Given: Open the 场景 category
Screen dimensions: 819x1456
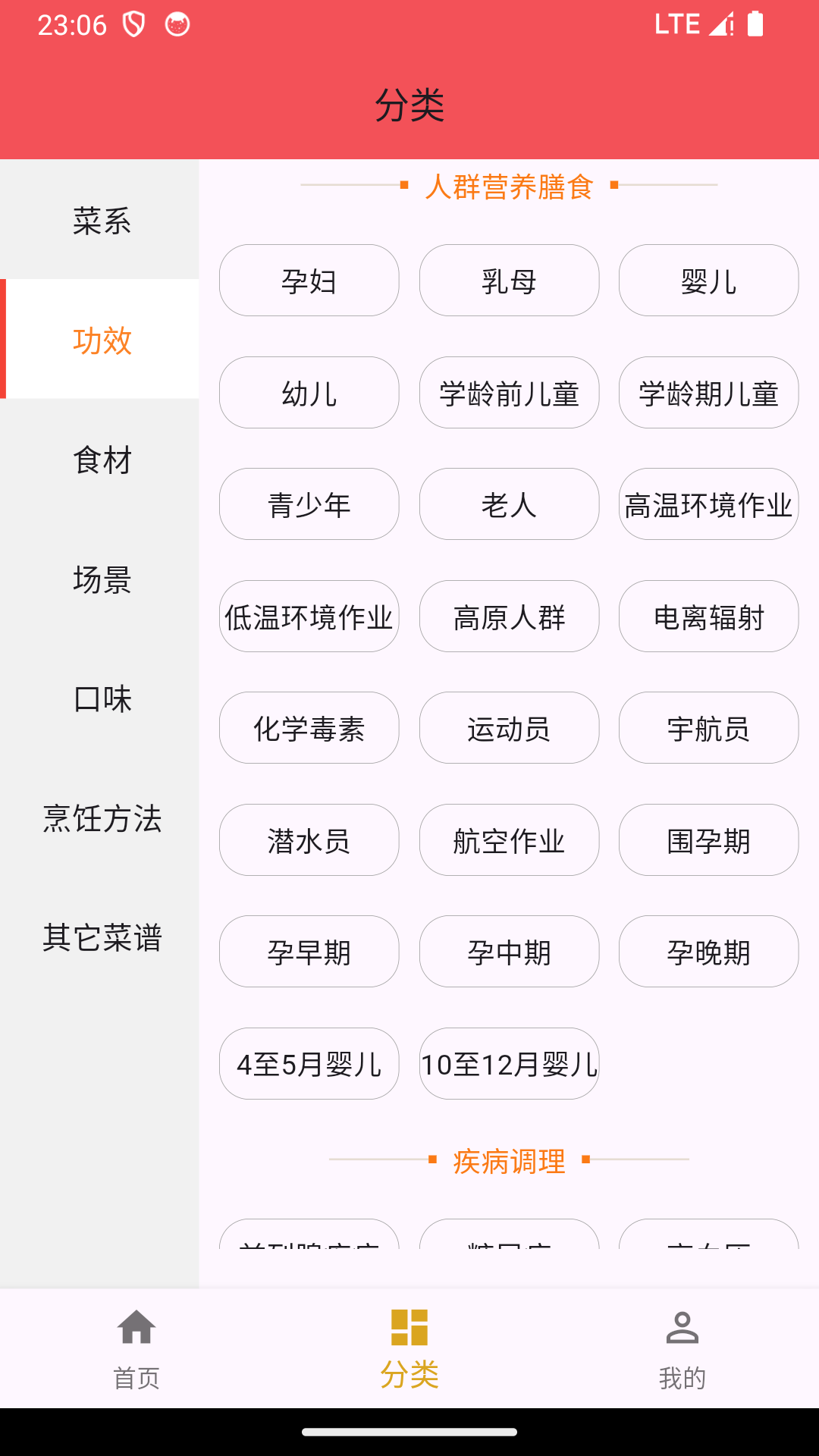Looking at the screenshot, I should point(102,579).
